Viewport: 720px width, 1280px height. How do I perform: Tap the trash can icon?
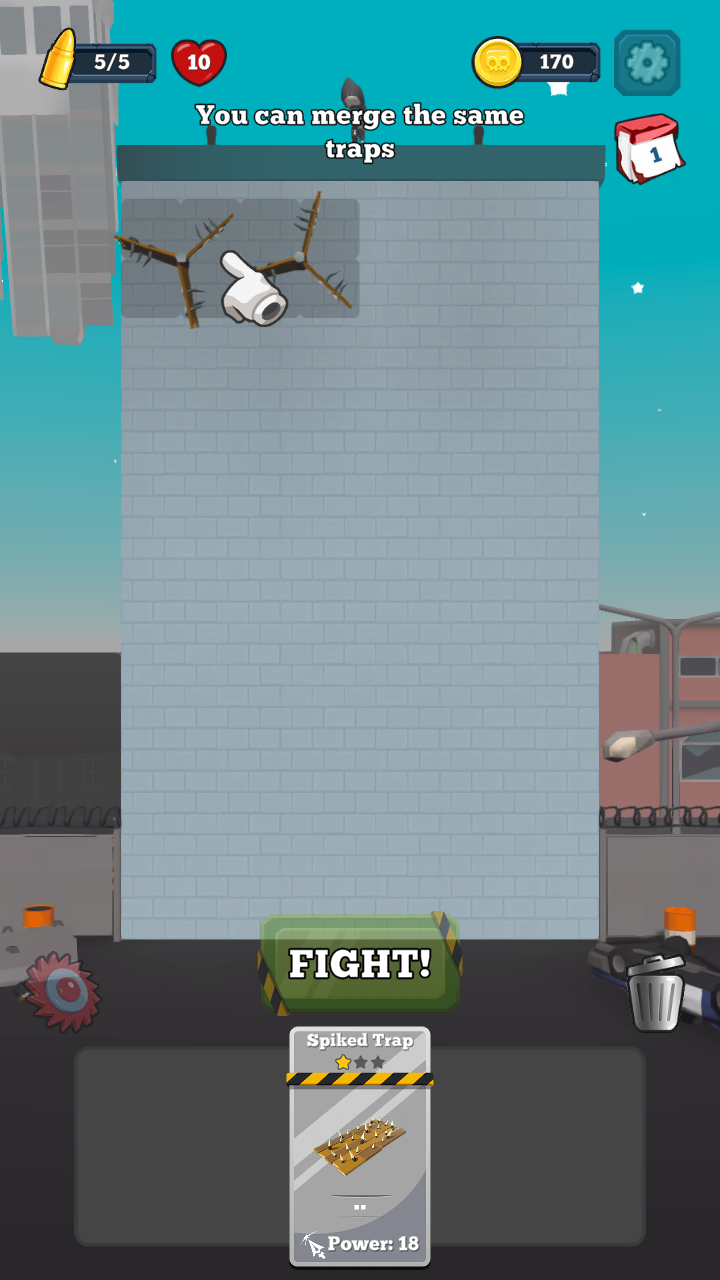pos(656,992)
